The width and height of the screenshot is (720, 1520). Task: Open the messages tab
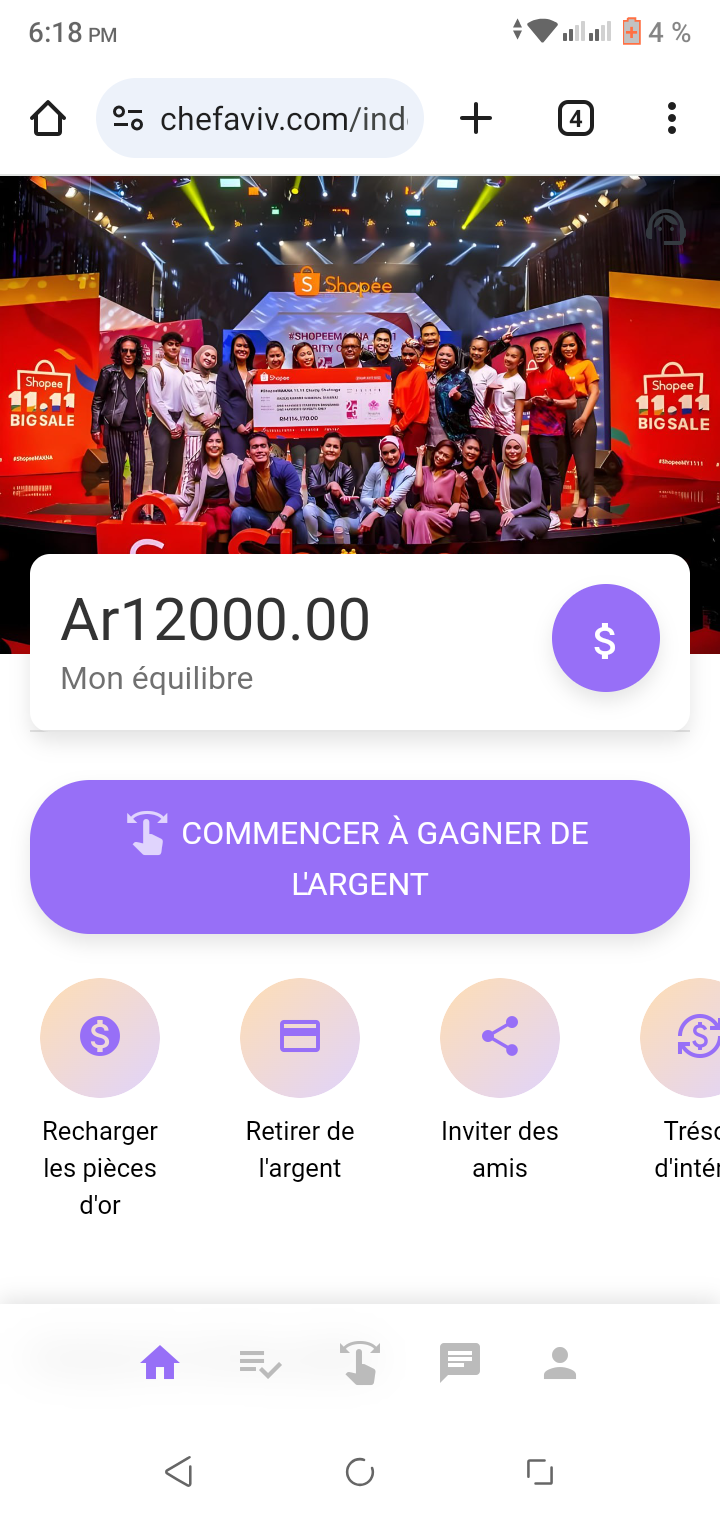(460, 1362)
